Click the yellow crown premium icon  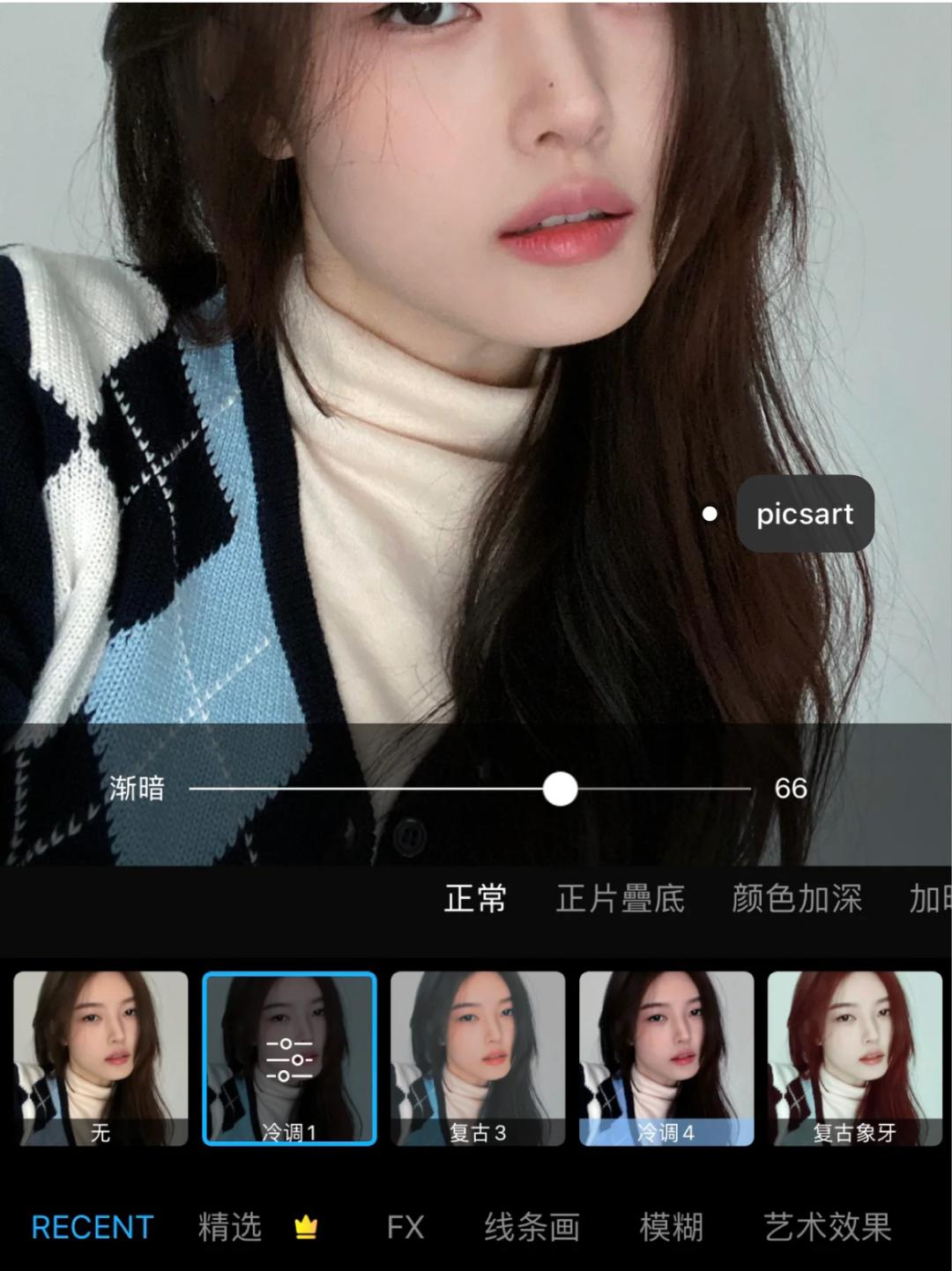click(x=304, y=1226)
